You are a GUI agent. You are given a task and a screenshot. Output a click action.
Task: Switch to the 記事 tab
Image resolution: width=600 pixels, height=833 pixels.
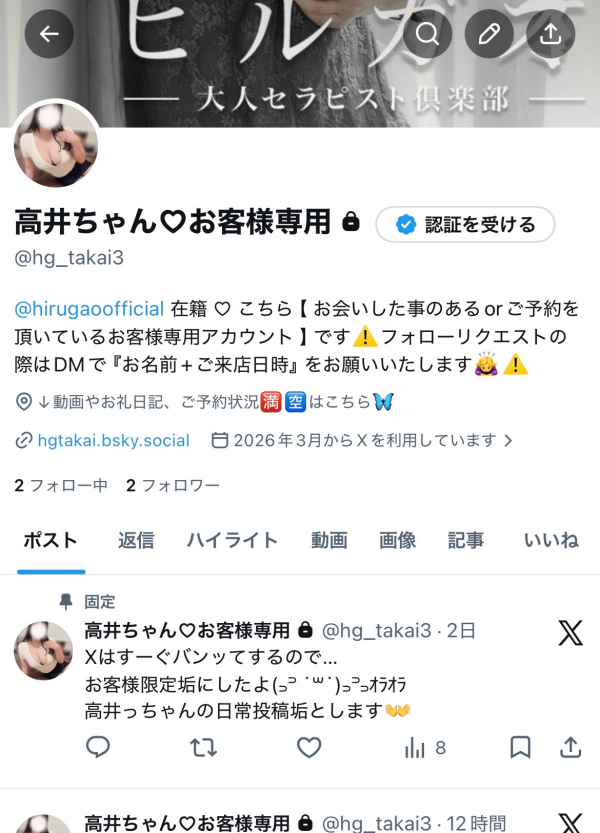465,540
